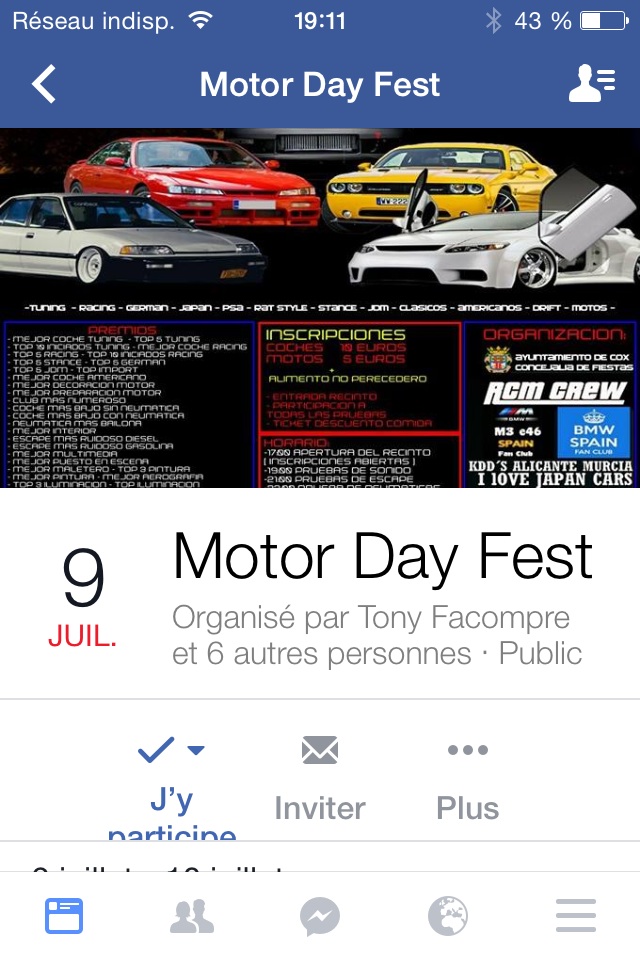The height and width of the screenshot is (960, 640).
Task: Switch to the News Feed tab
Action: point(64,916)
